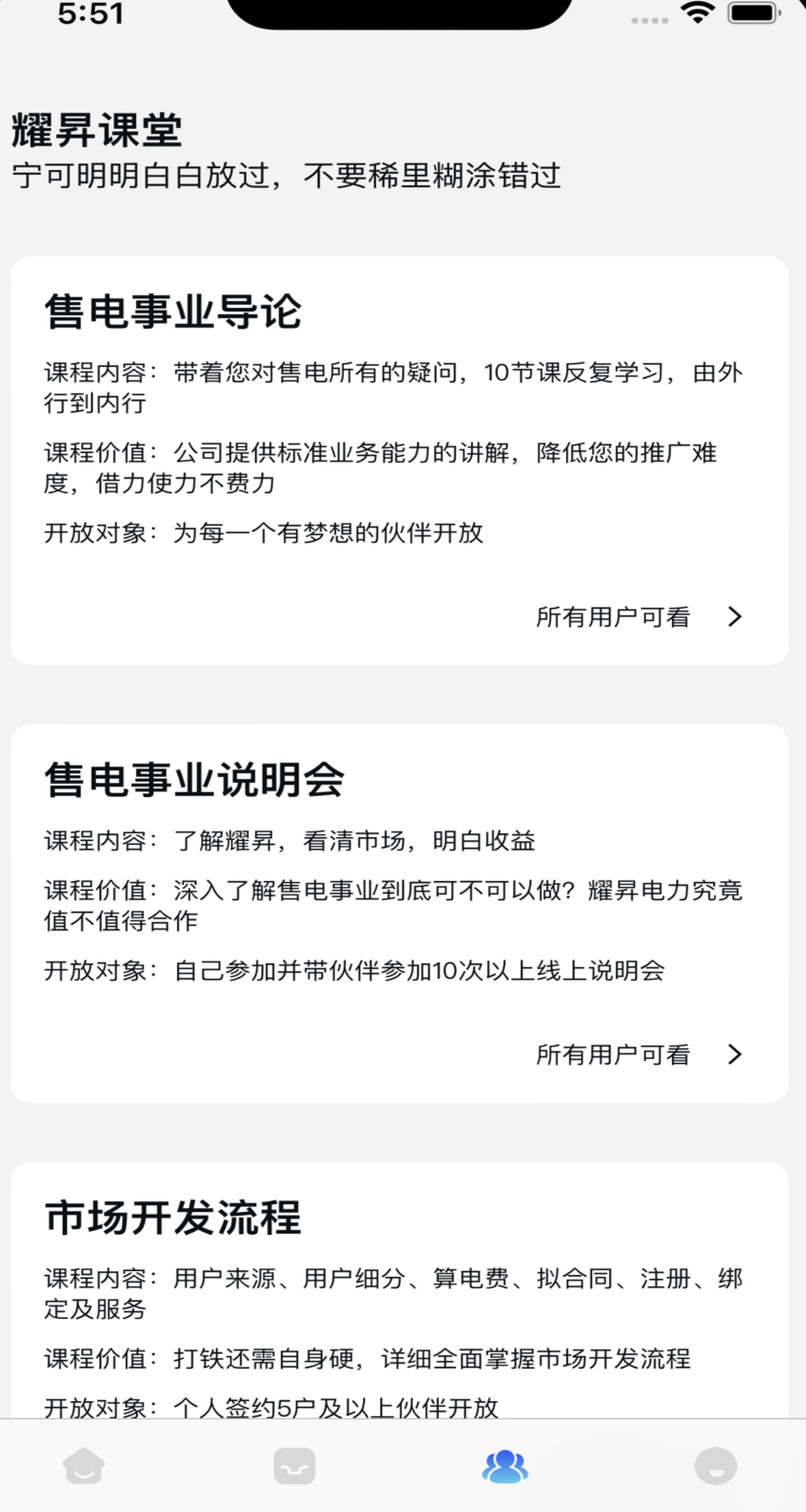Open 所有用户可看 link on 售电事业说明会 card
This screenshot has width=806, height=1512.
click(612, 1054)
